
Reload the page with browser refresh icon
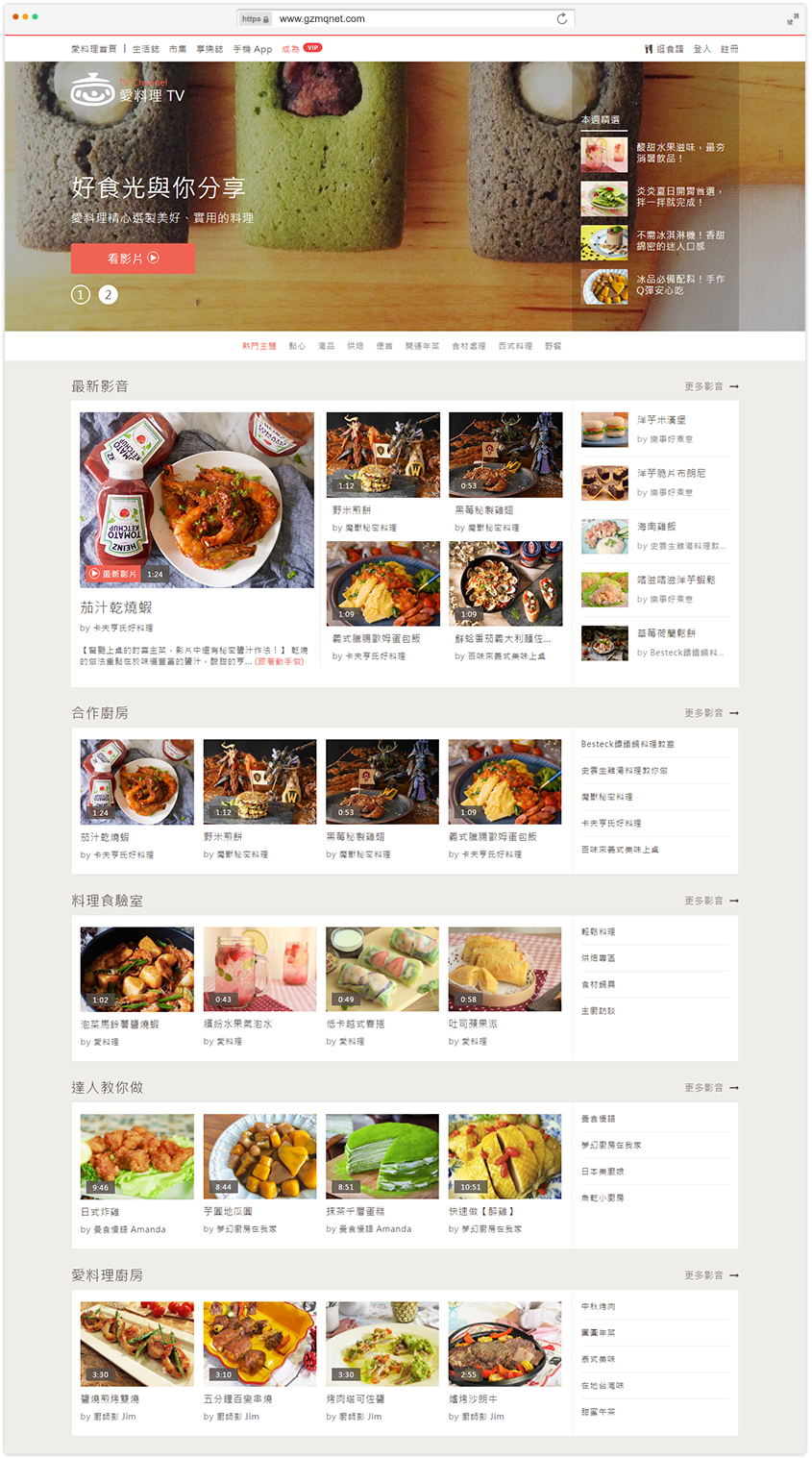(562, 18)
